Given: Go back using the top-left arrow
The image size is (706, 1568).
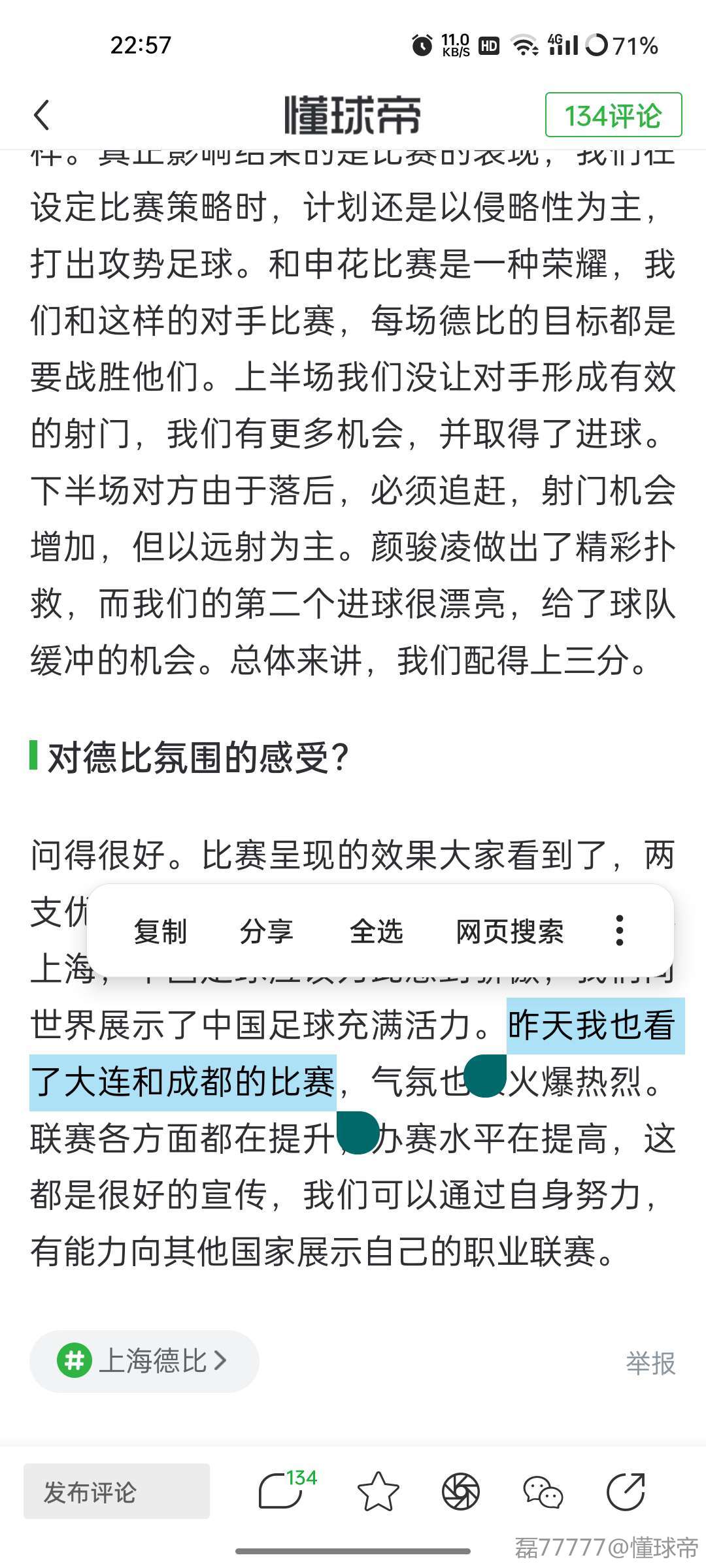Looking at the screenshot, I should [x=42, y=116].
